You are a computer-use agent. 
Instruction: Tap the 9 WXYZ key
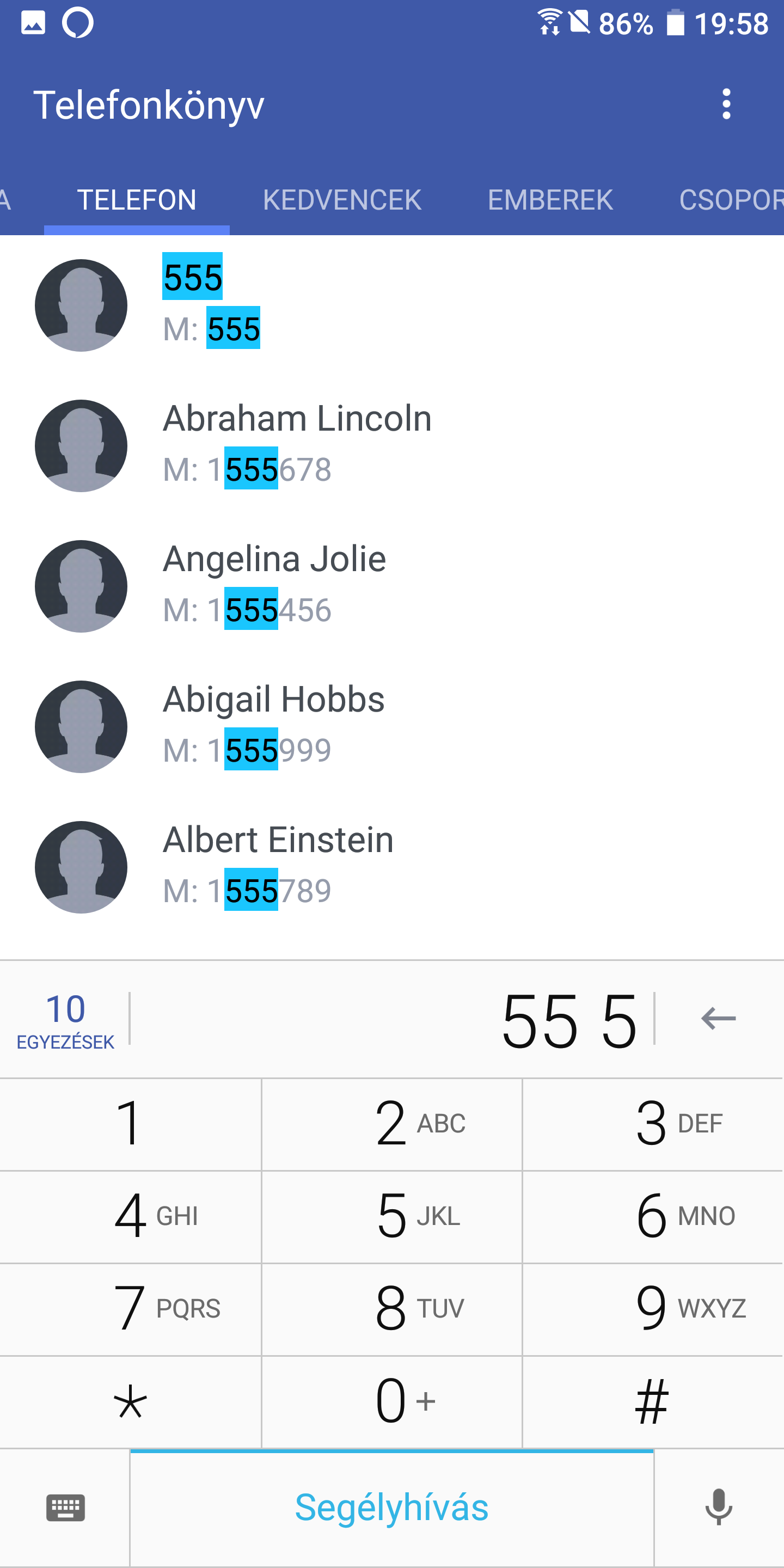click(x=653, y=1309)
